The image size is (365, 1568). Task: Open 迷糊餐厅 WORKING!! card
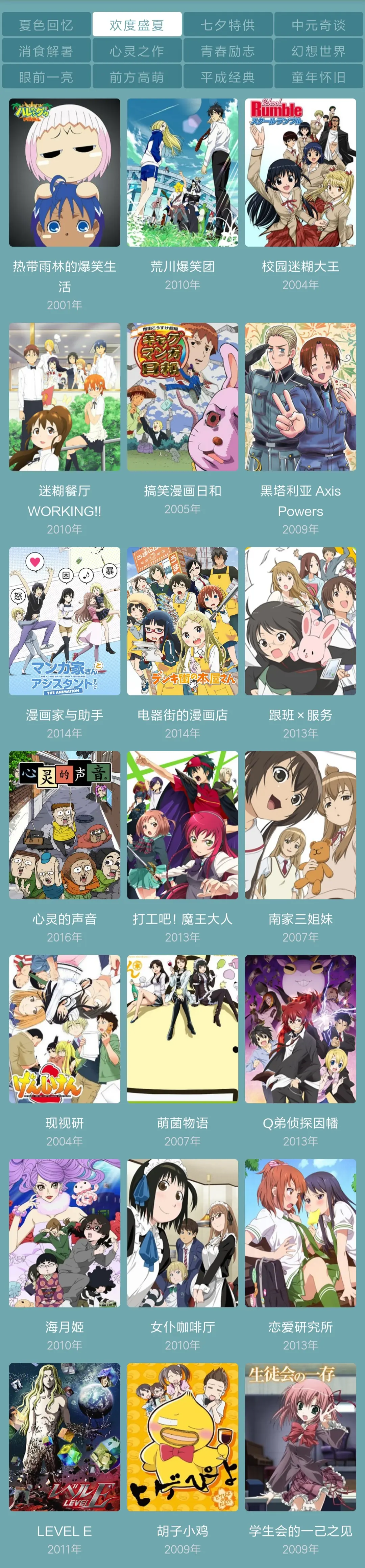point(65,397)
